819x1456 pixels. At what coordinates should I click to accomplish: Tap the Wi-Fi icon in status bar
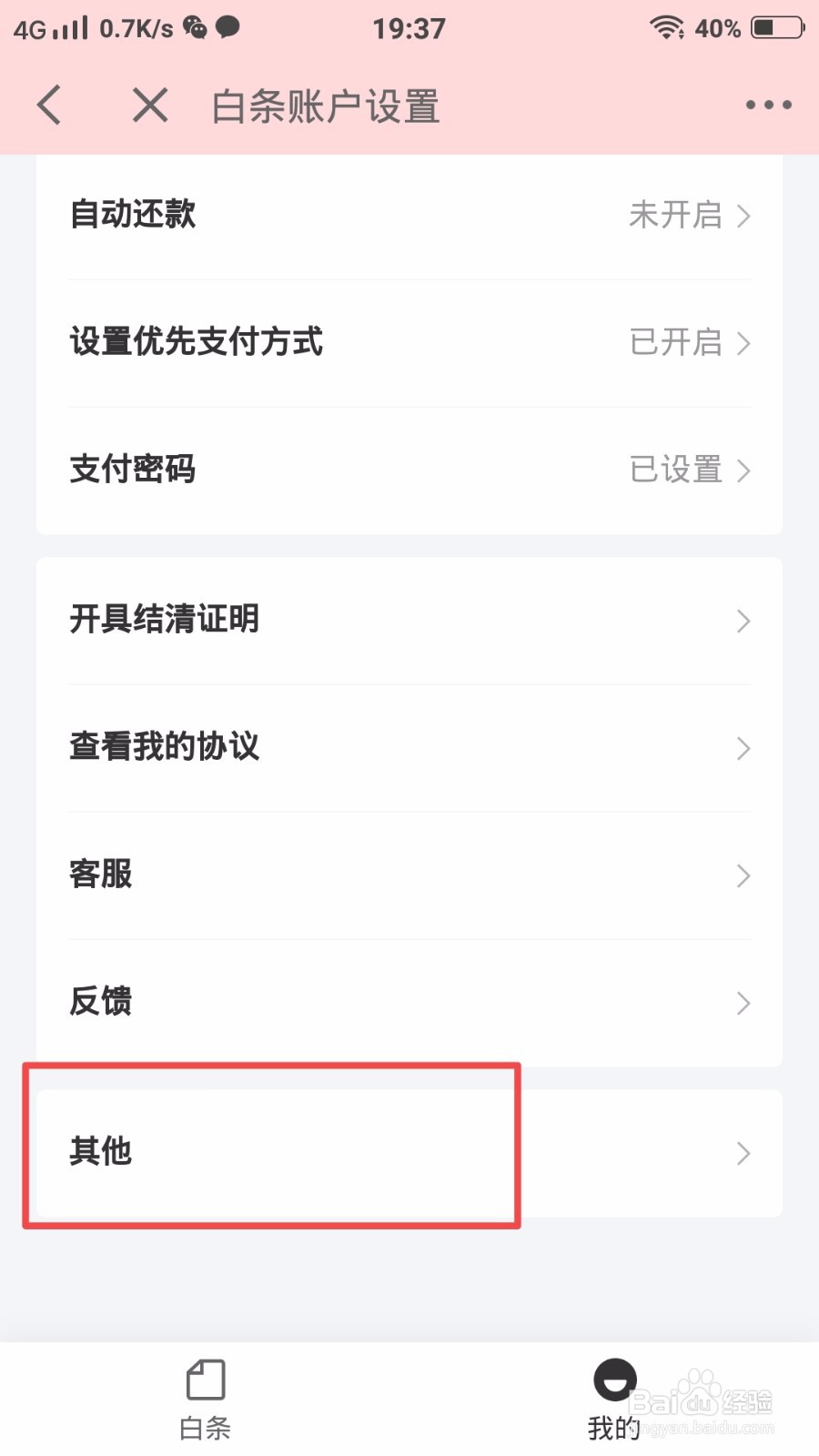click(x=665, y=27)
